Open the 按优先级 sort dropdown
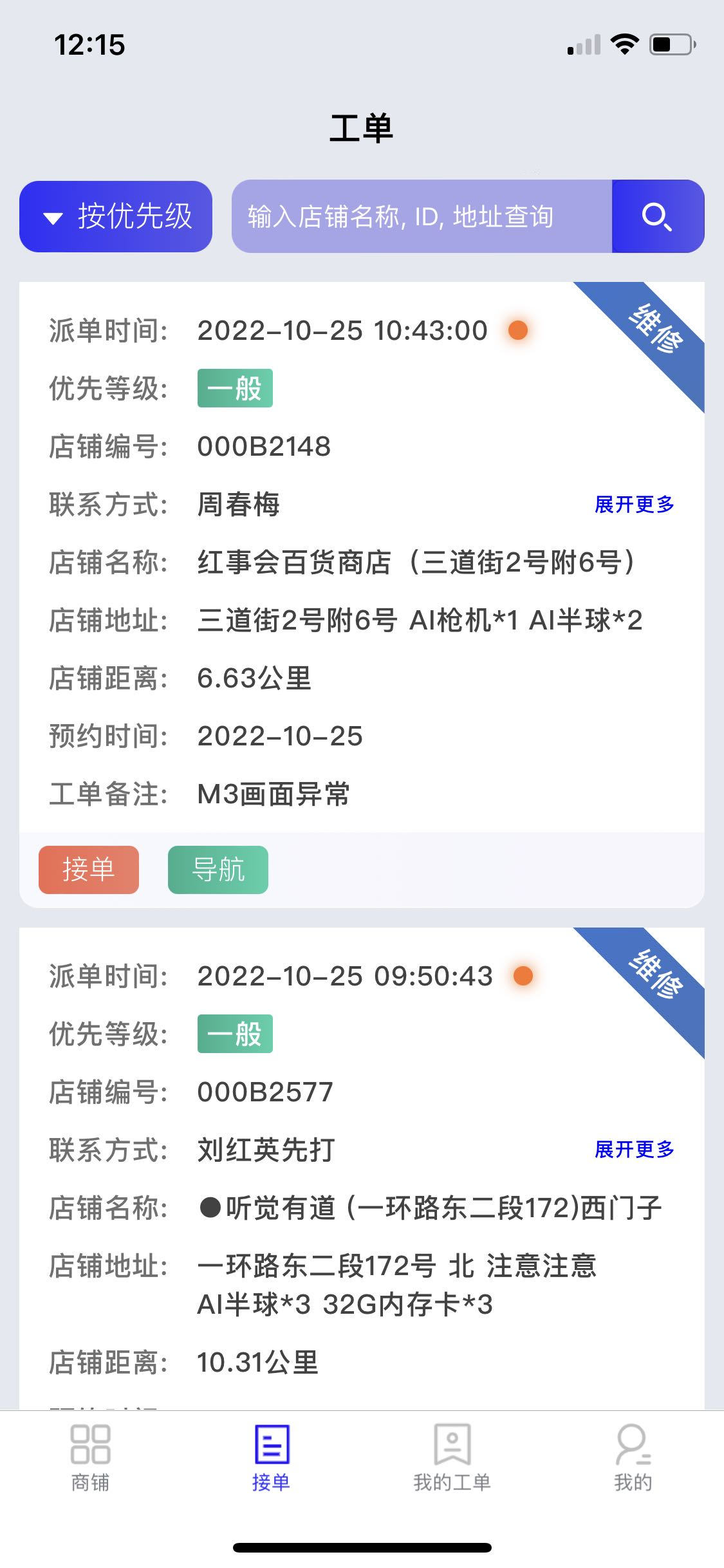Image resolution: width=724 pixels, height=1568 pixels. pyautogui.click(x=116, y=216)
